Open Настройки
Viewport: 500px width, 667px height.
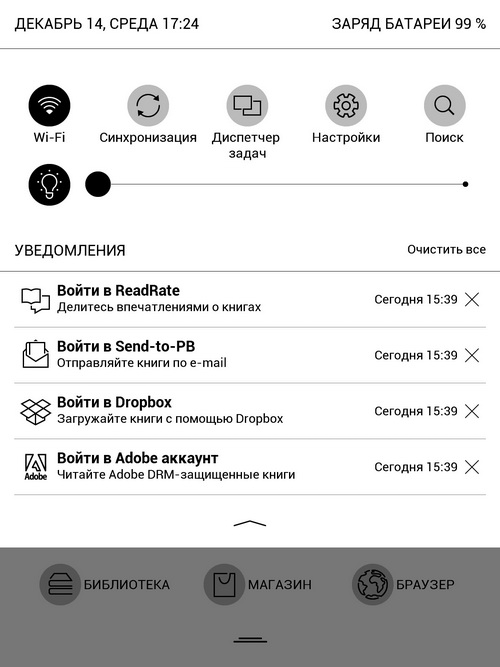click(346, 105)
